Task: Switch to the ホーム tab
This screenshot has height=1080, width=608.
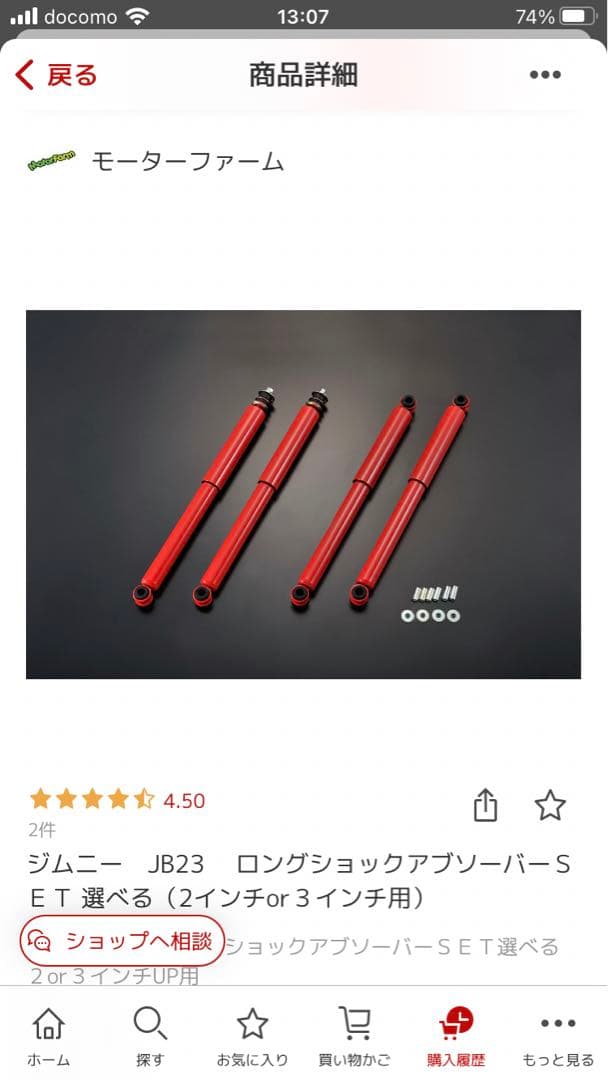Action: 48,1035
